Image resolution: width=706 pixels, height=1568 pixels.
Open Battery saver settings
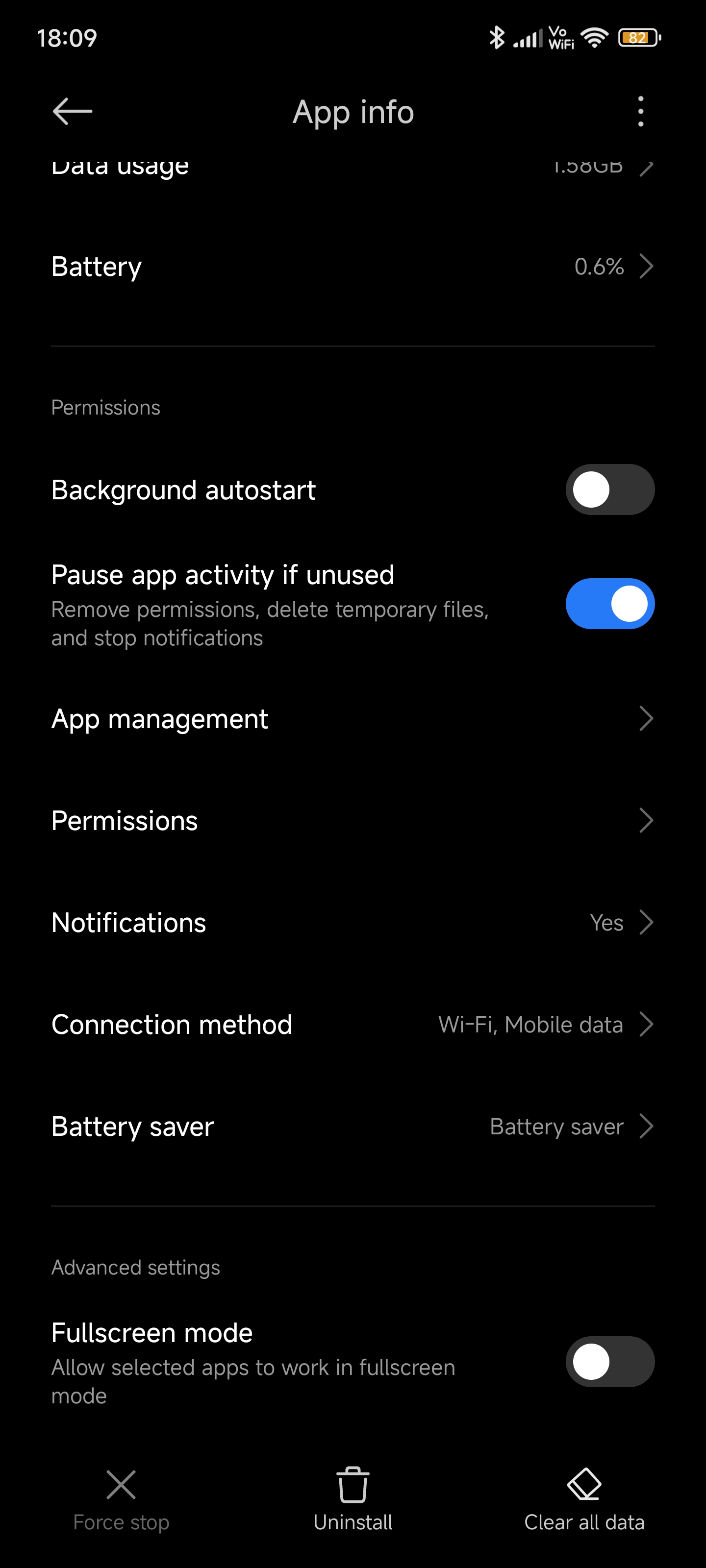point(353,1126)
